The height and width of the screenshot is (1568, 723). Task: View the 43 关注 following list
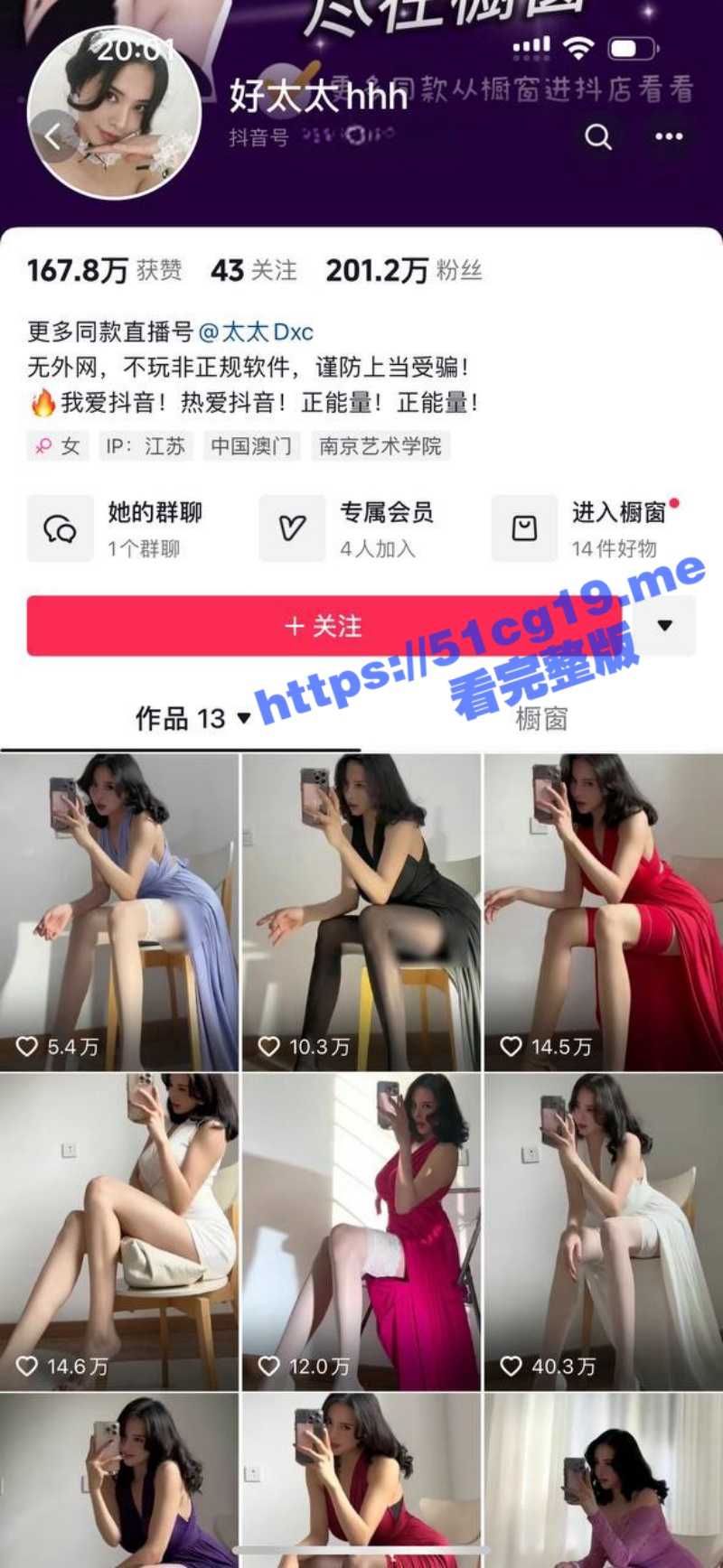point(253,270)
